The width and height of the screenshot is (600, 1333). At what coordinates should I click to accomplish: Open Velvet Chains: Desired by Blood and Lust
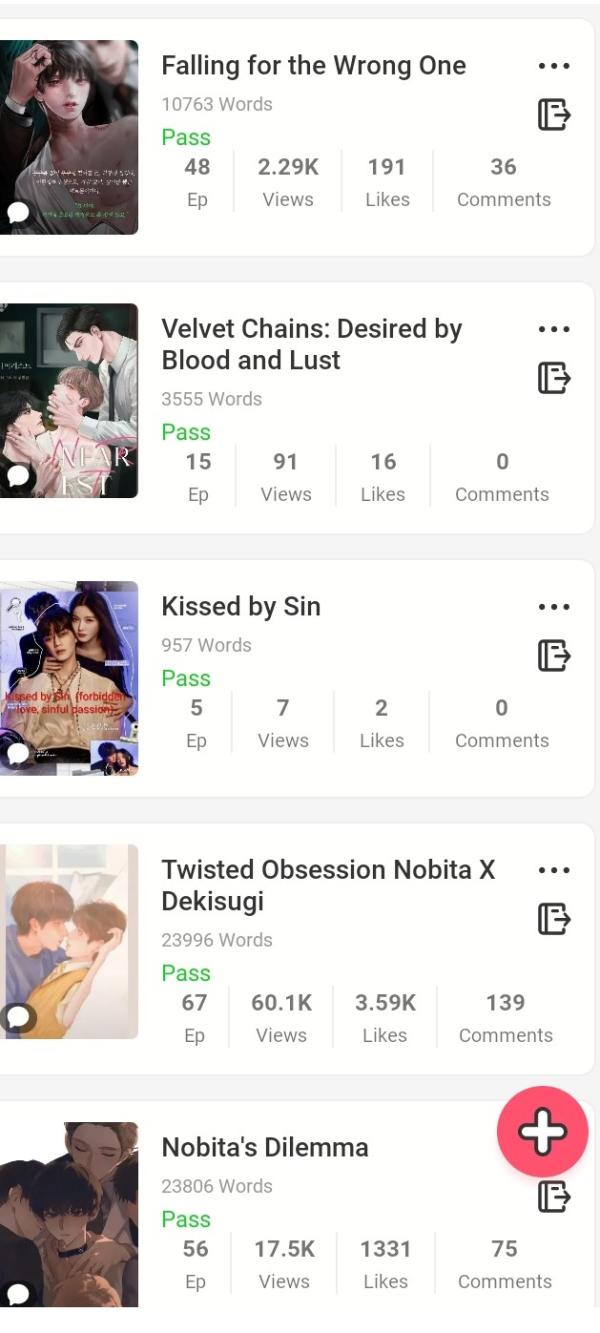[311, 344]
